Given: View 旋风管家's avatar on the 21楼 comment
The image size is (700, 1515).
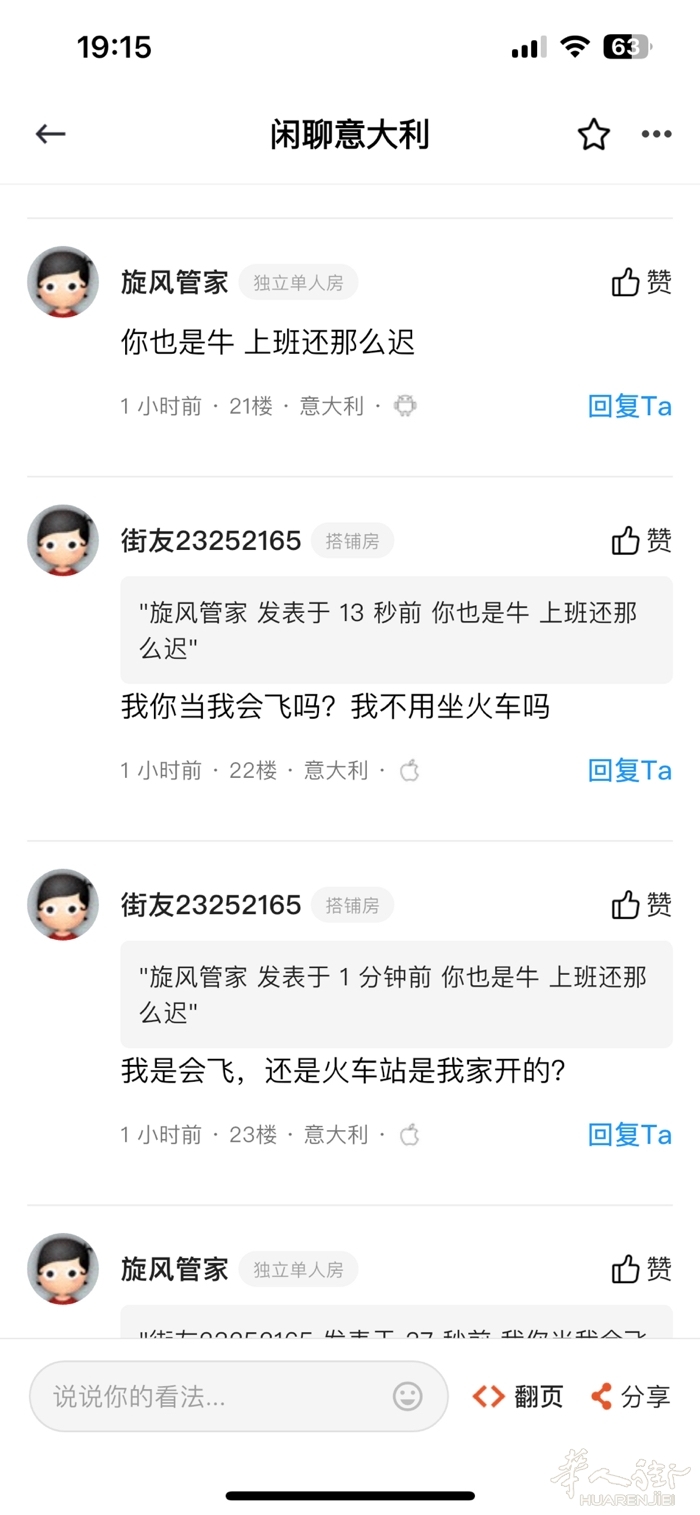Looking at the screenshot, I should coord(63,282).
